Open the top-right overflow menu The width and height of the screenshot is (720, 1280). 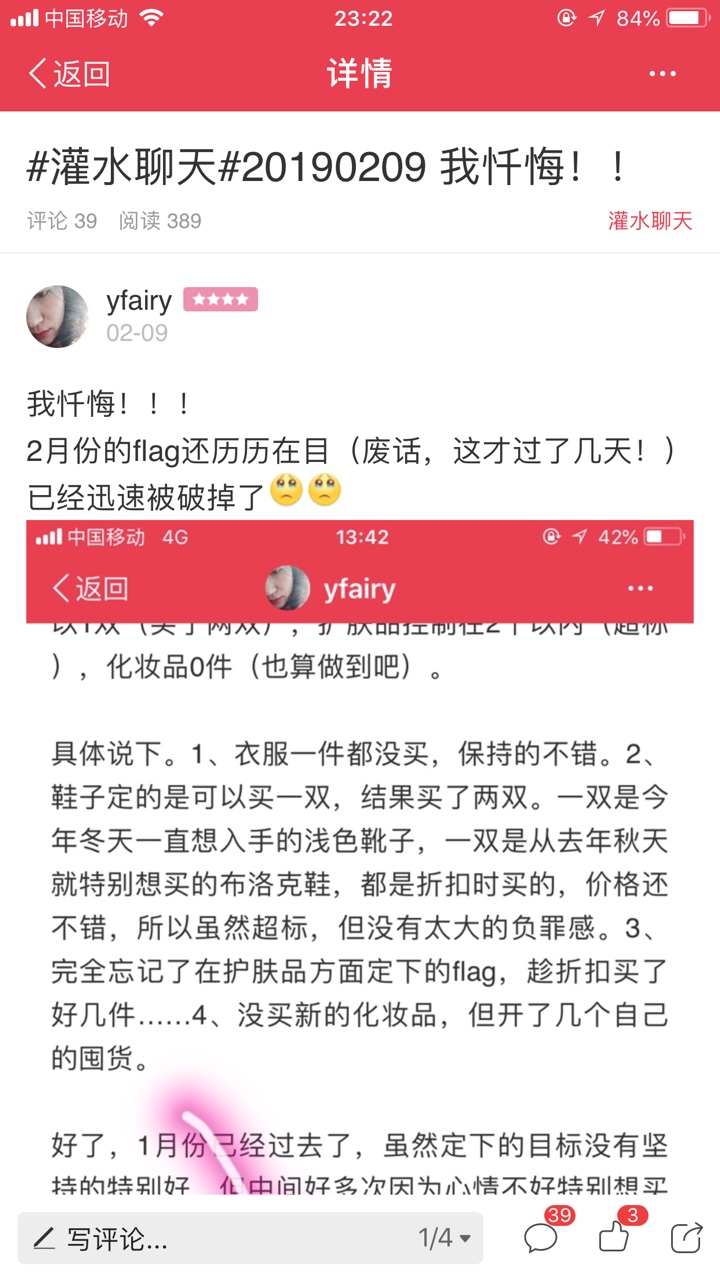pos(662,74)
